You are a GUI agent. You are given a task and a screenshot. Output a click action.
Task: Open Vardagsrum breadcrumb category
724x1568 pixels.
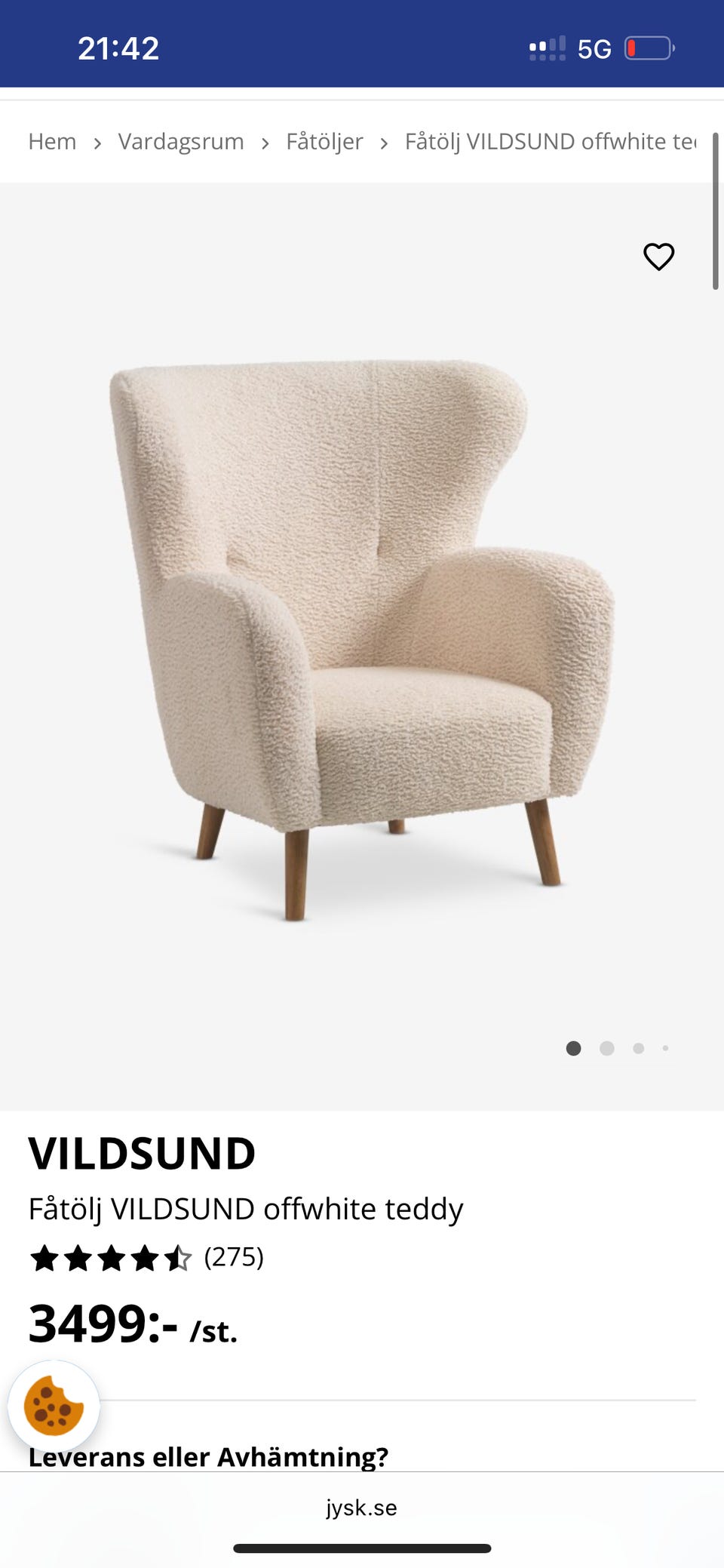(181, 142)
